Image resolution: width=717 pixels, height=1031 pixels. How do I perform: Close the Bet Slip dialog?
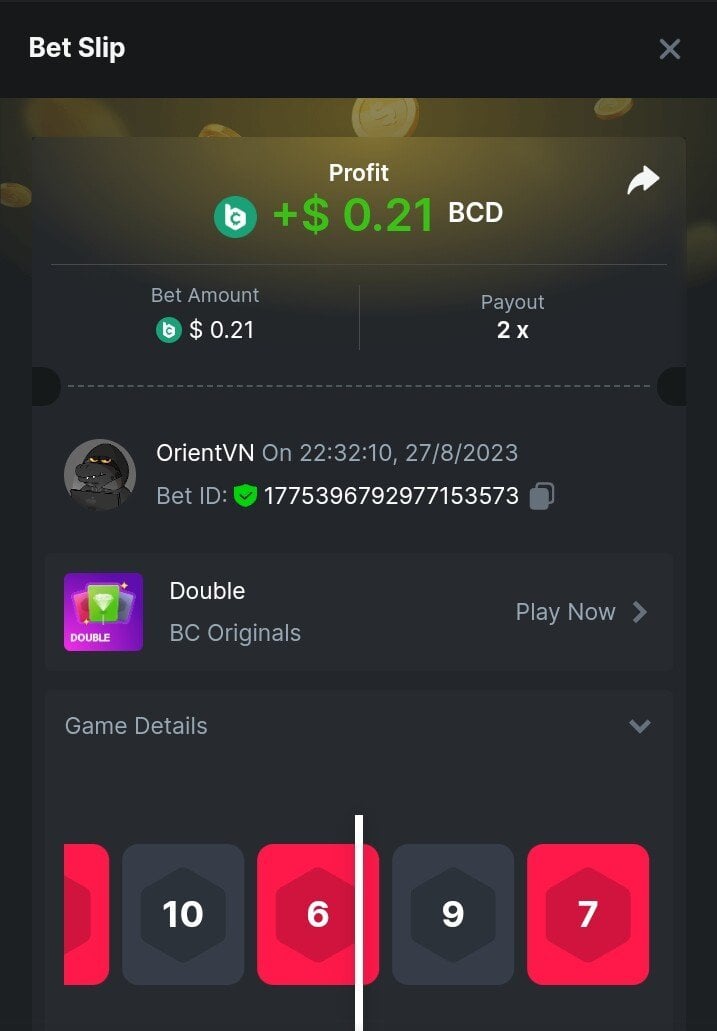click(669, 49)
